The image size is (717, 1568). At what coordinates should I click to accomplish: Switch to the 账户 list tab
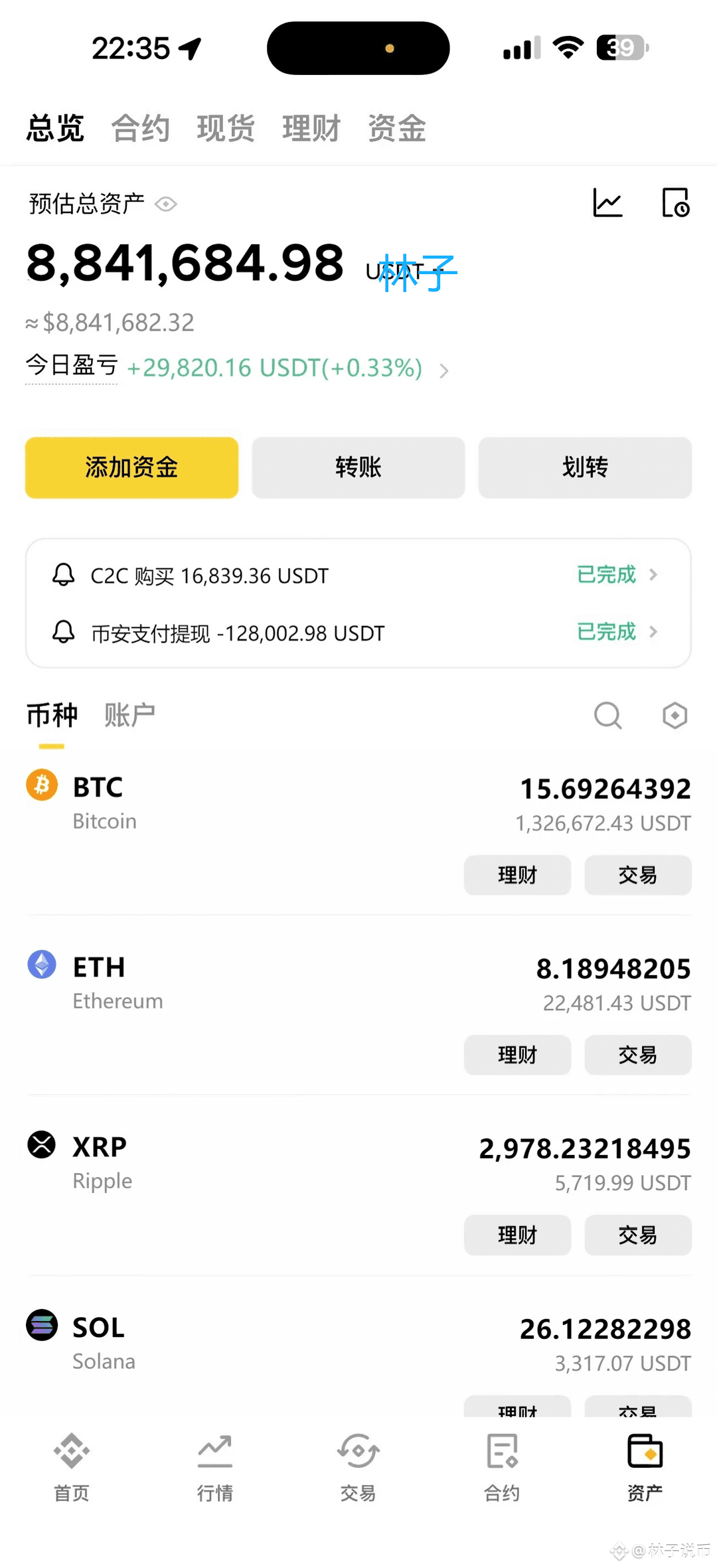129,716
